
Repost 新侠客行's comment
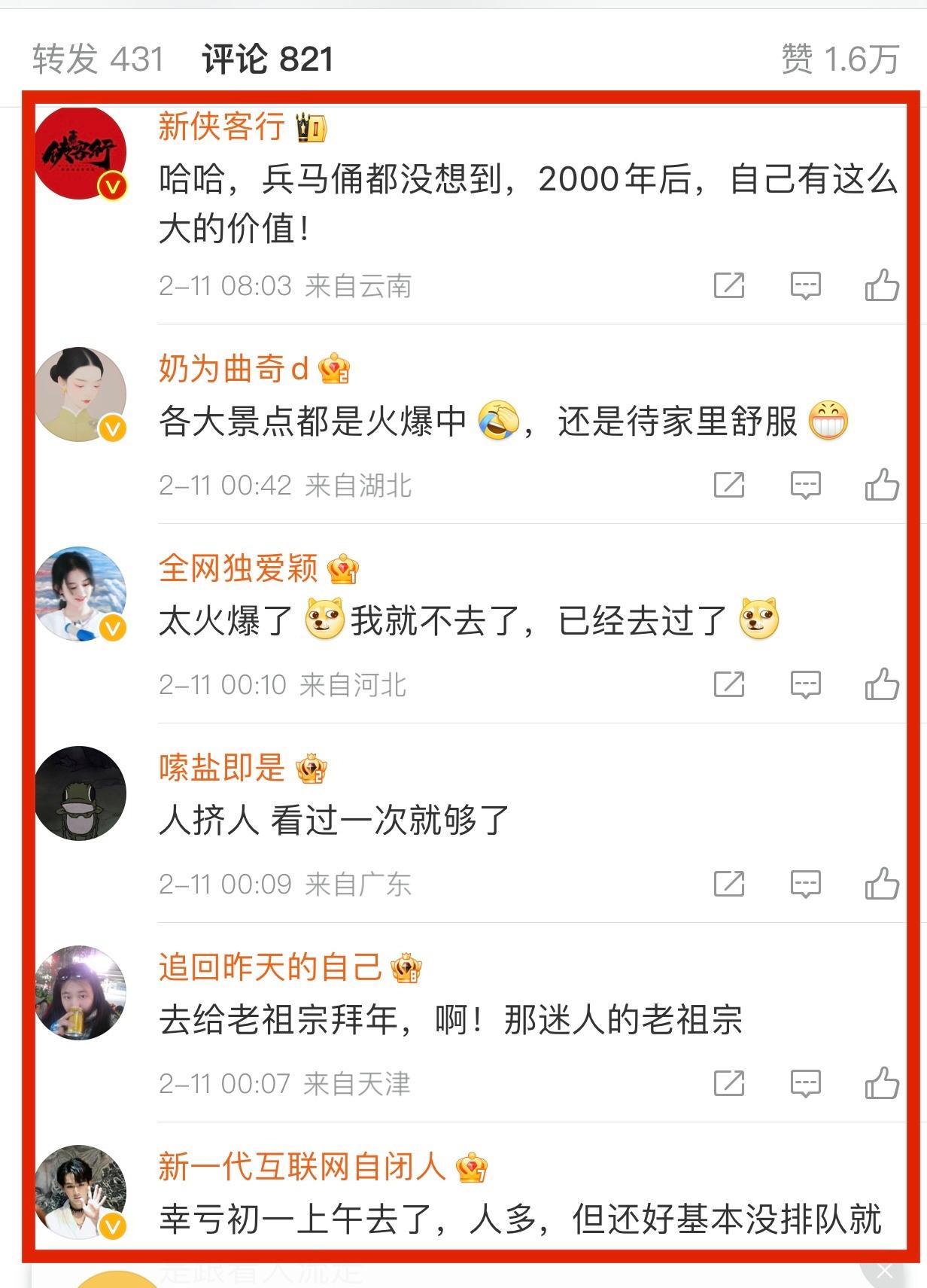click(728, 285)
